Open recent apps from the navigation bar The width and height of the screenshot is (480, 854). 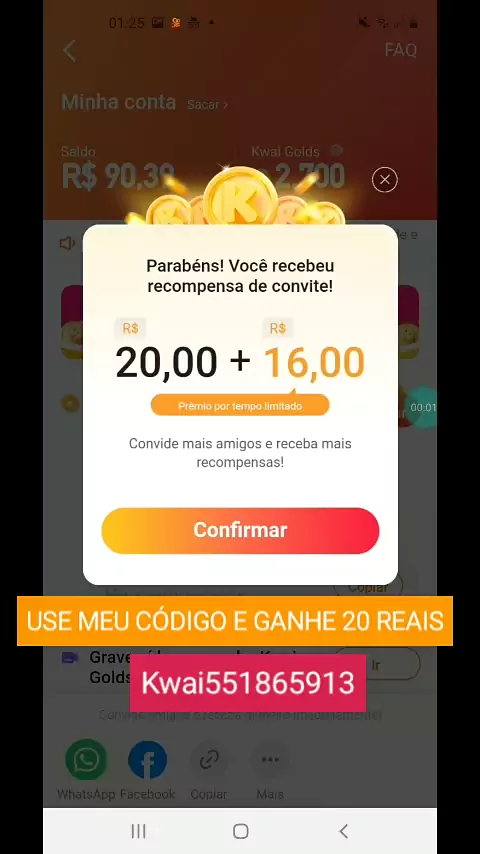tap(138, 831)
